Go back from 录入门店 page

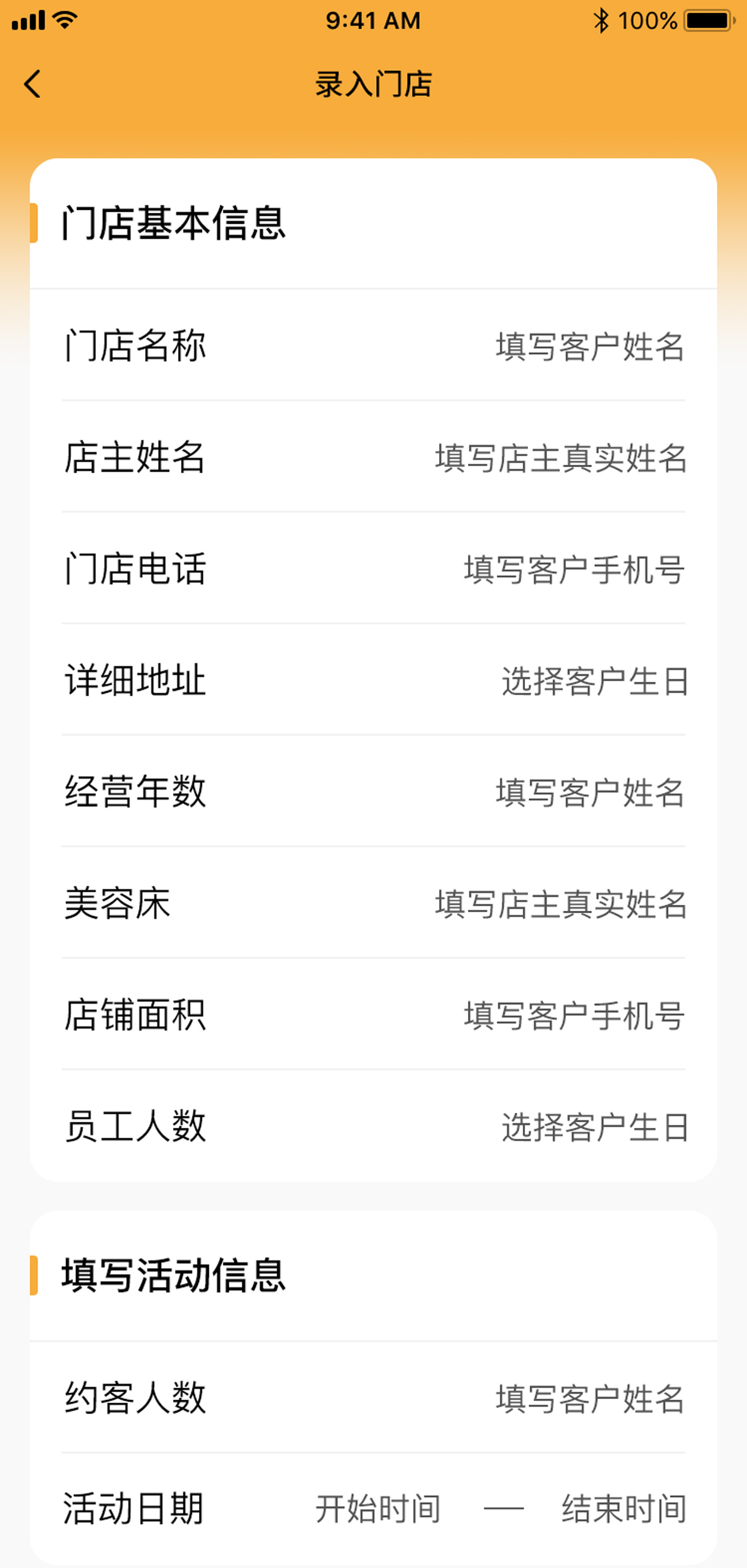pos(33,84)
